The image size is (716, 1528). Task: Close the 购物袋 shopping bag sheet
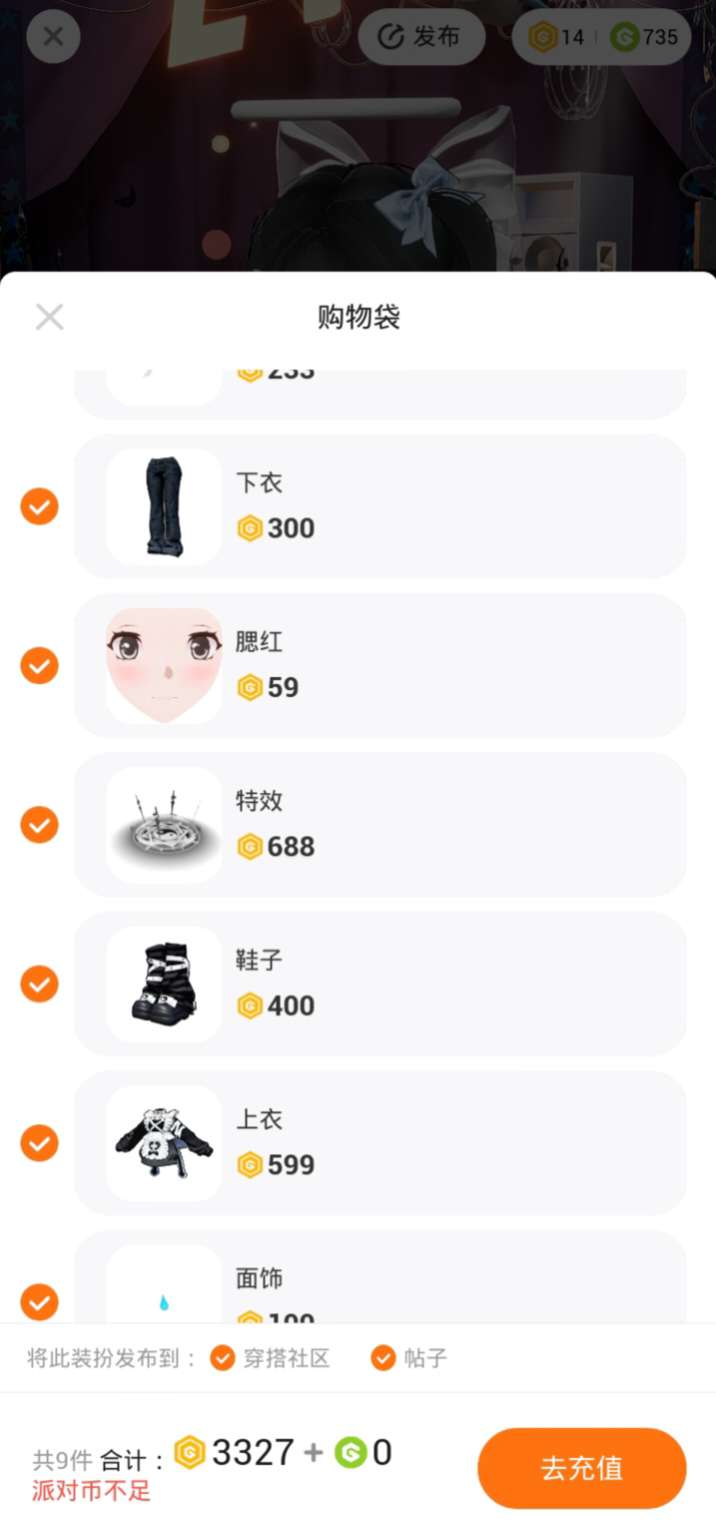(49, 317)
